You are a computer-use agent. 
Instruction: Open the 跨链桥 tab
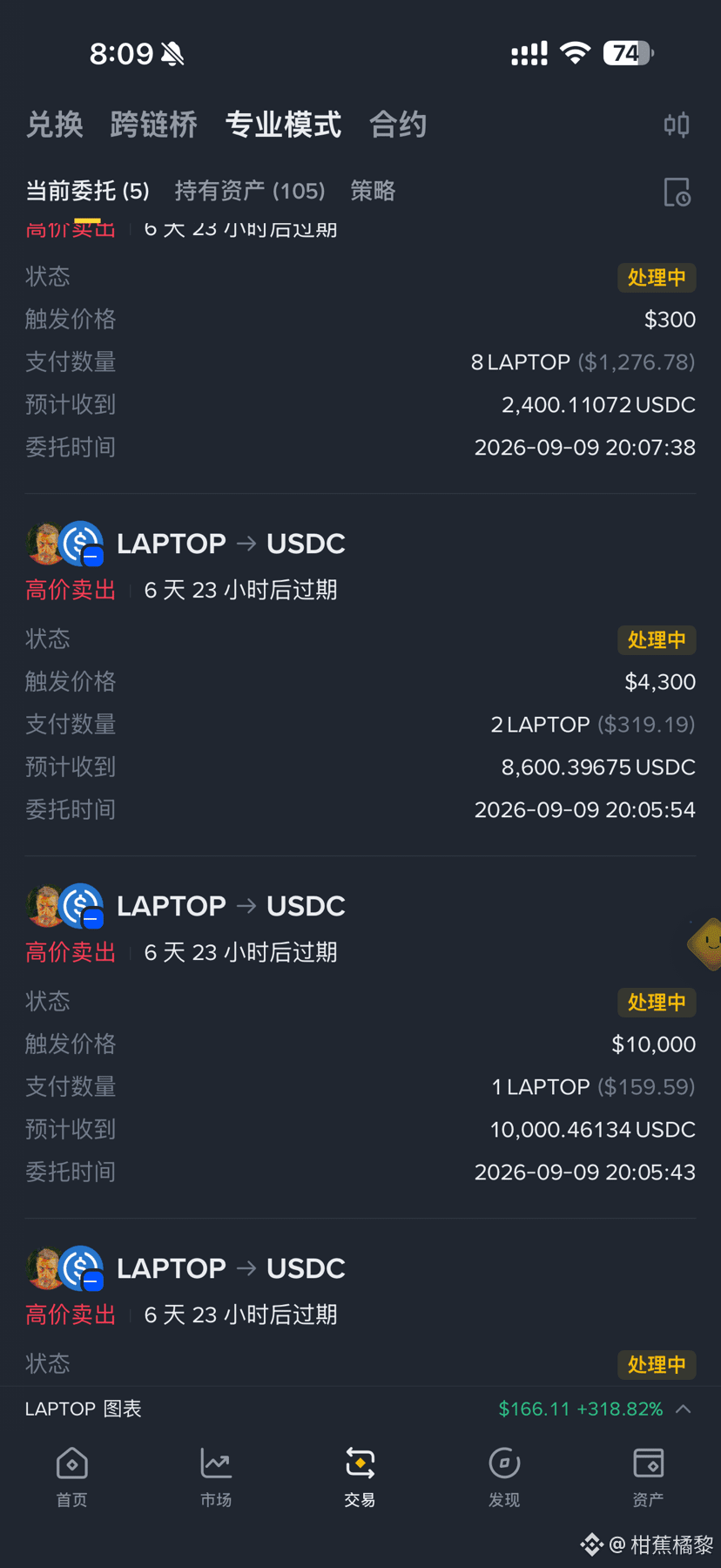pos(153,125)
